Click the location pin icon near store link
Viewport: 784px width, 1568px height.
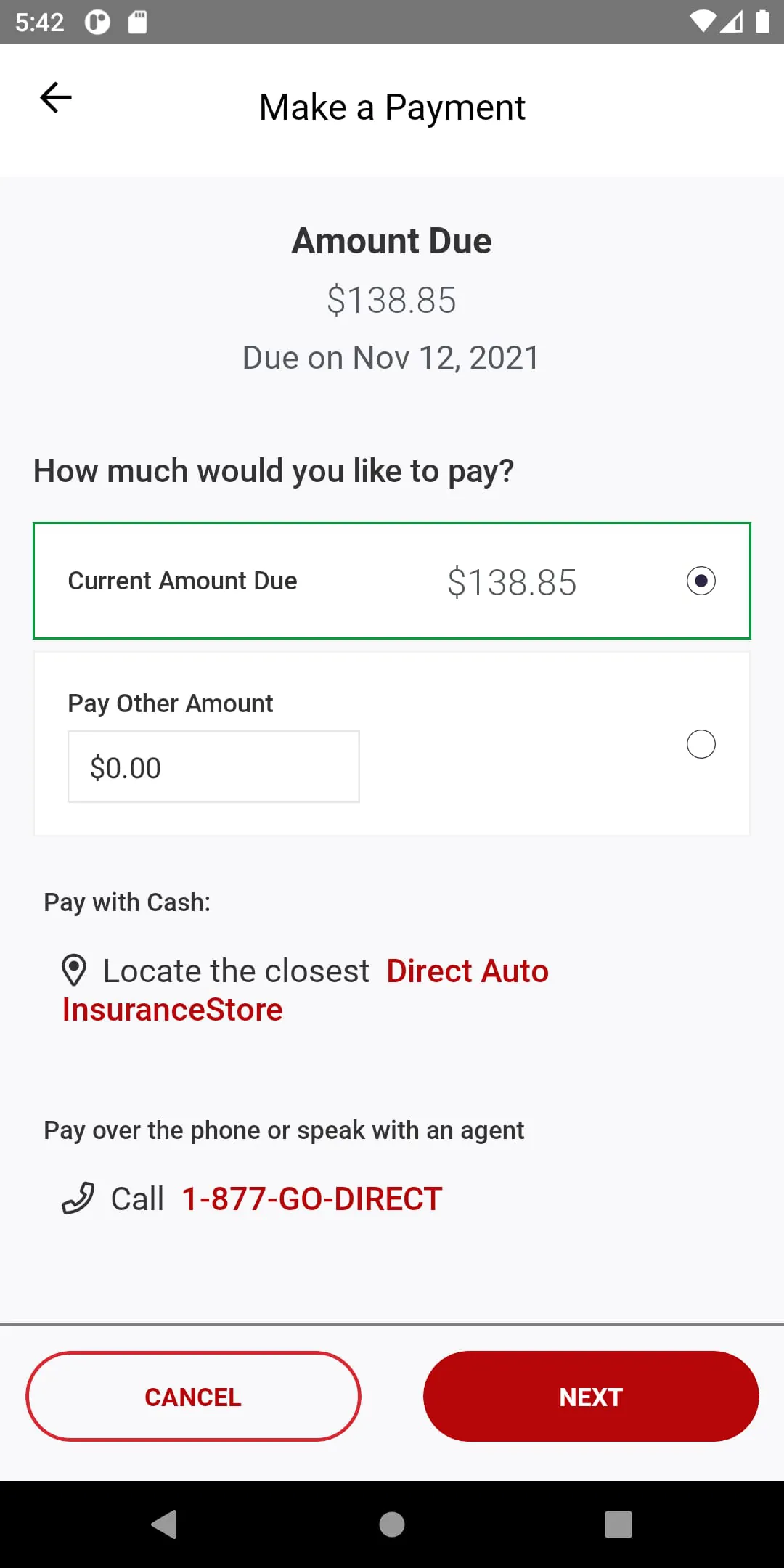click(x=75, y=970)
